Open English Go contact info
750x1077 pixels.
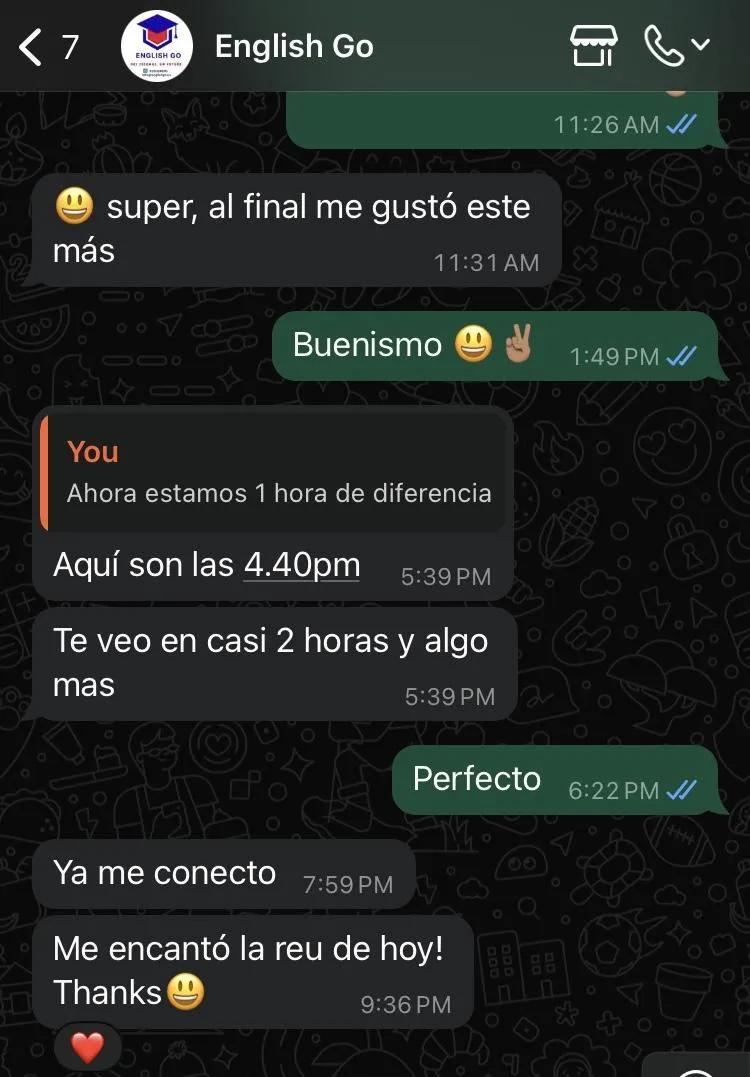tap(294, 47)
